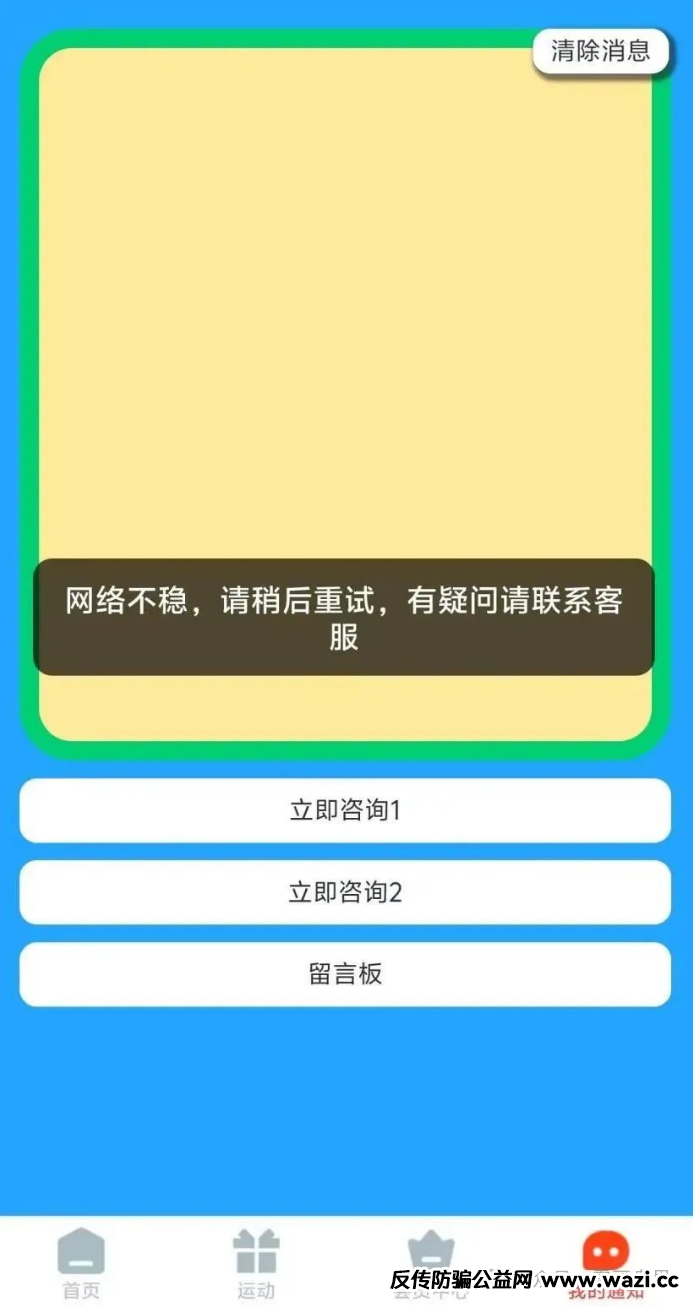
Task: Open the 留言板 message board
Action: tap(345, 974)
